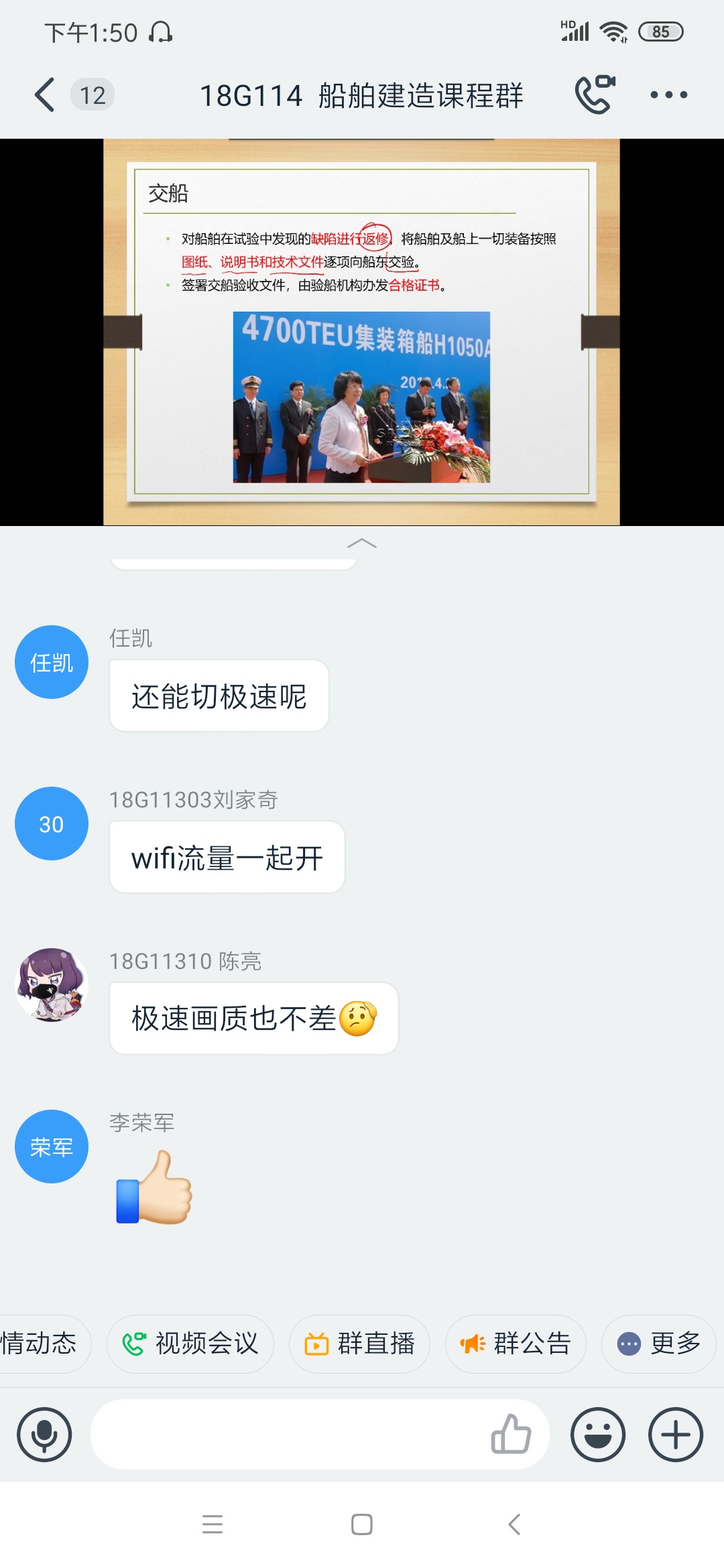724x1568 pixels.
Task: Switch to voice input microphone
Action: pos(44,1435)
